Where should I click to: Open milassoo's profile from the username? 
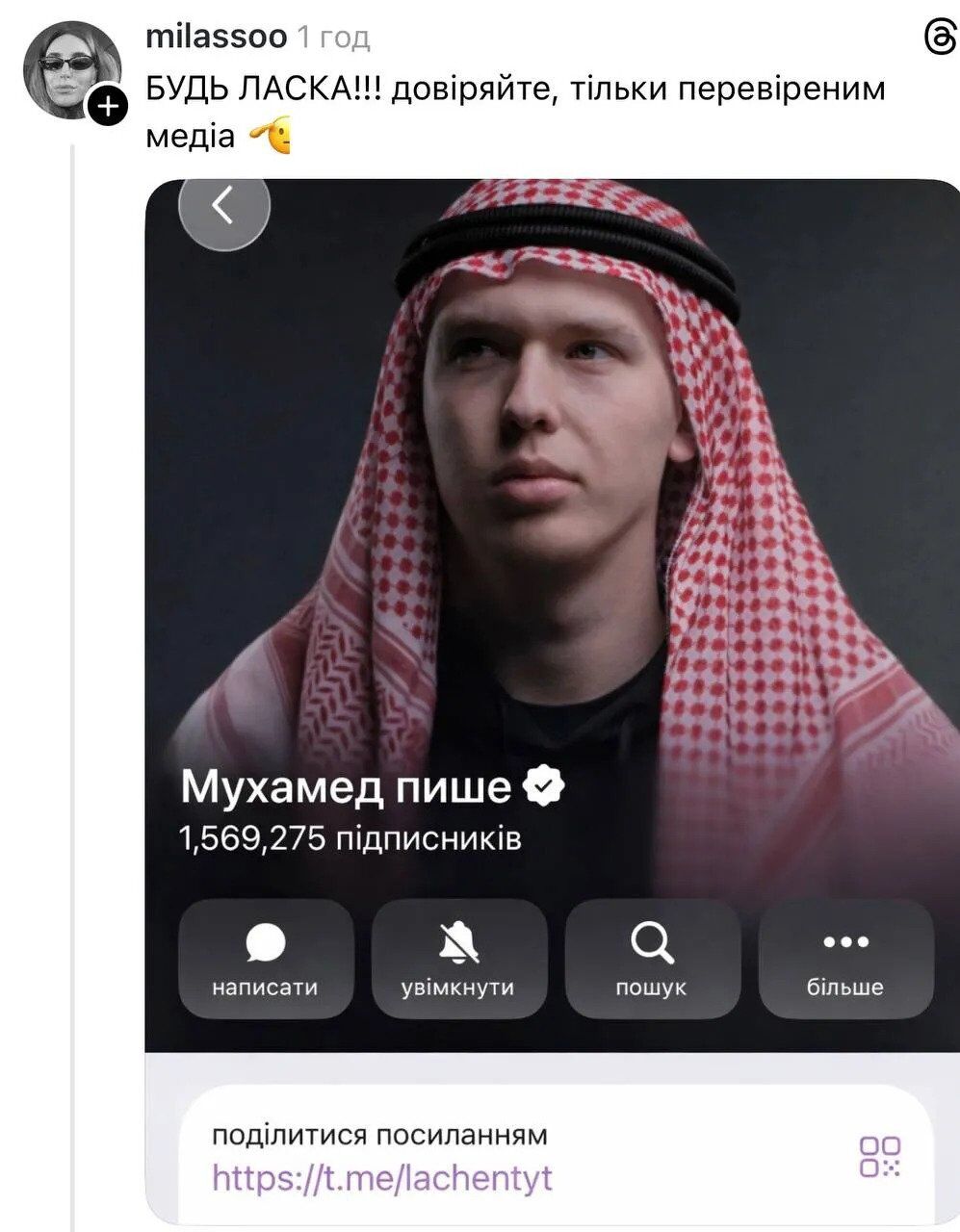[216, 37]
